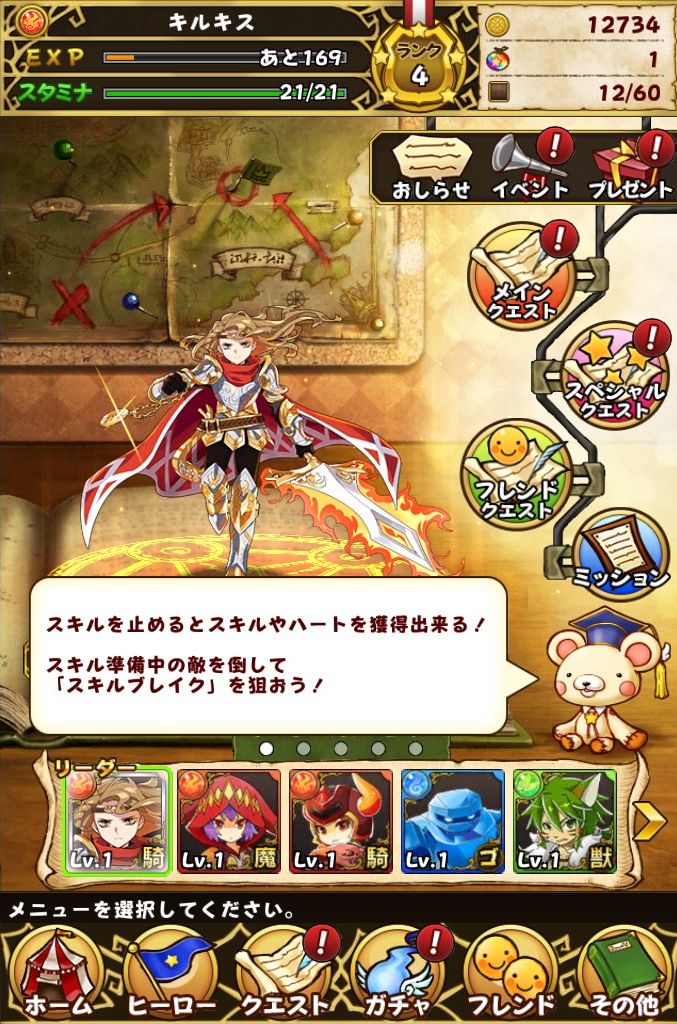Open the イベント event button
Image resolution: width=677 pixels, height=1024 pixels.
(x=529, y=168)
